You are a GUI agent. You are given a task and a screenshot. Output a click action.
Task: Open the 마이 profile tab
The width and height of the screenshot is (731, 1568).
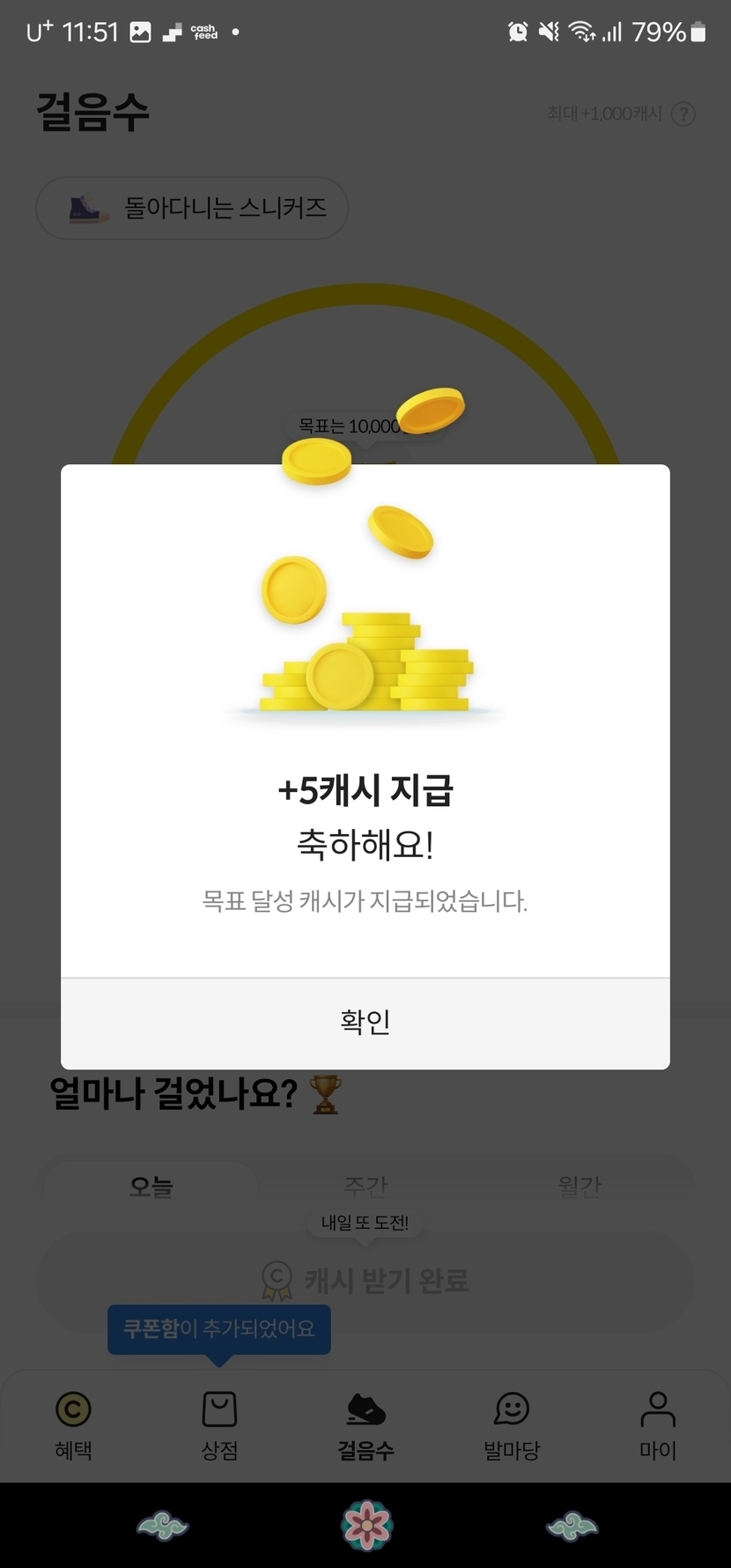[x=658, y=1424]
